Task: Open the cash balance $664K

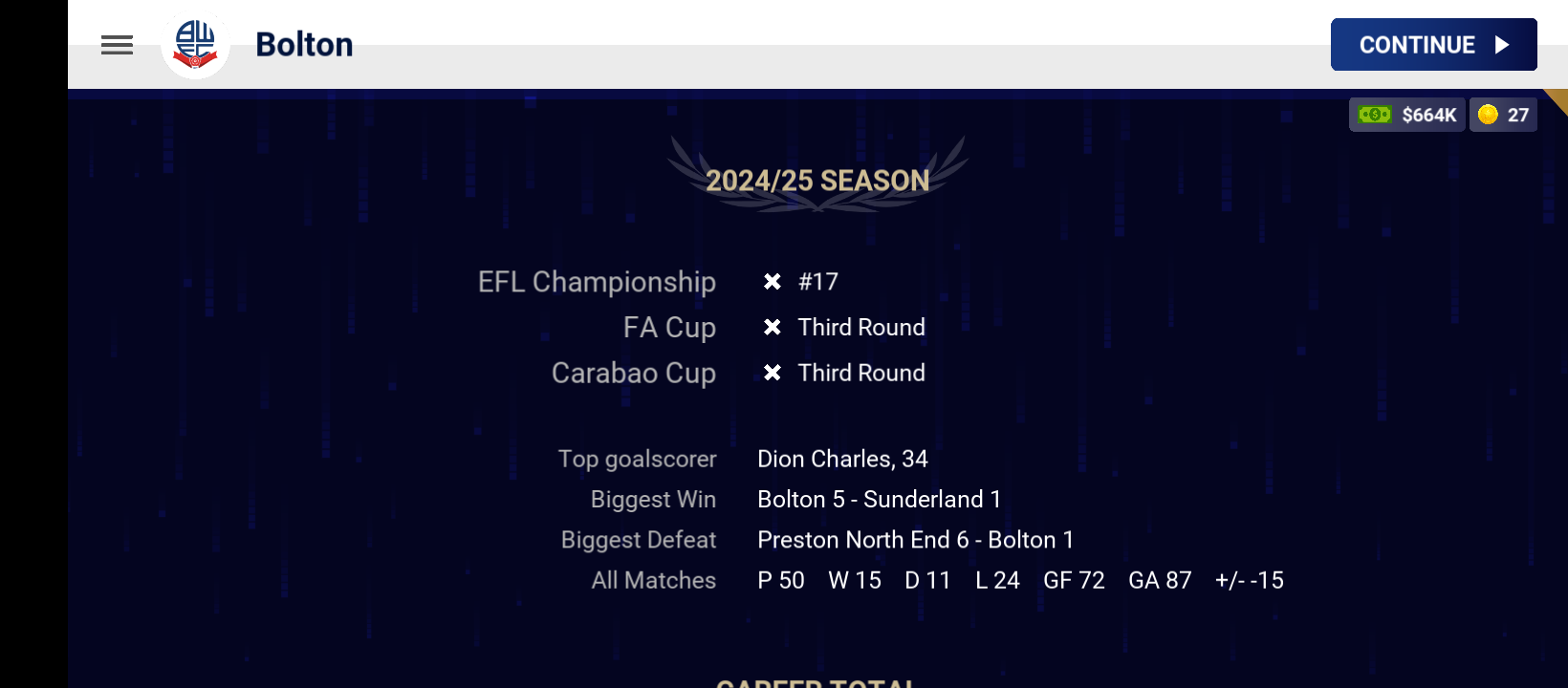Action: tap(1406, 115)
